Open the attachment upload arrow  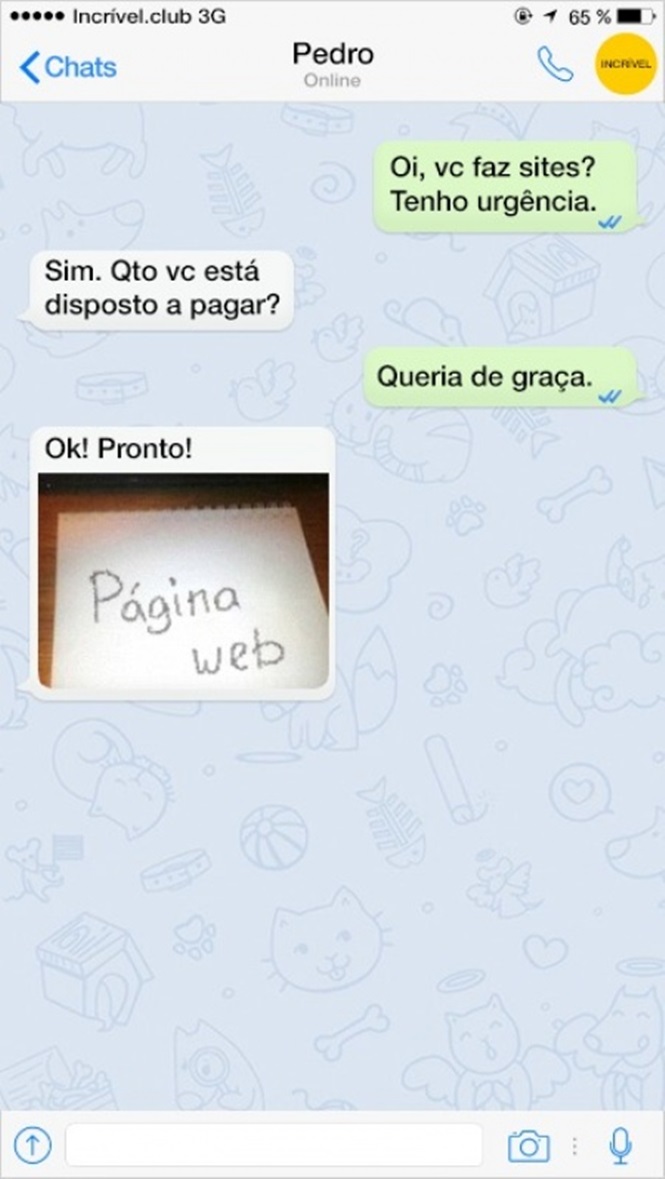pyautogui.click(x=32, y=1145)
